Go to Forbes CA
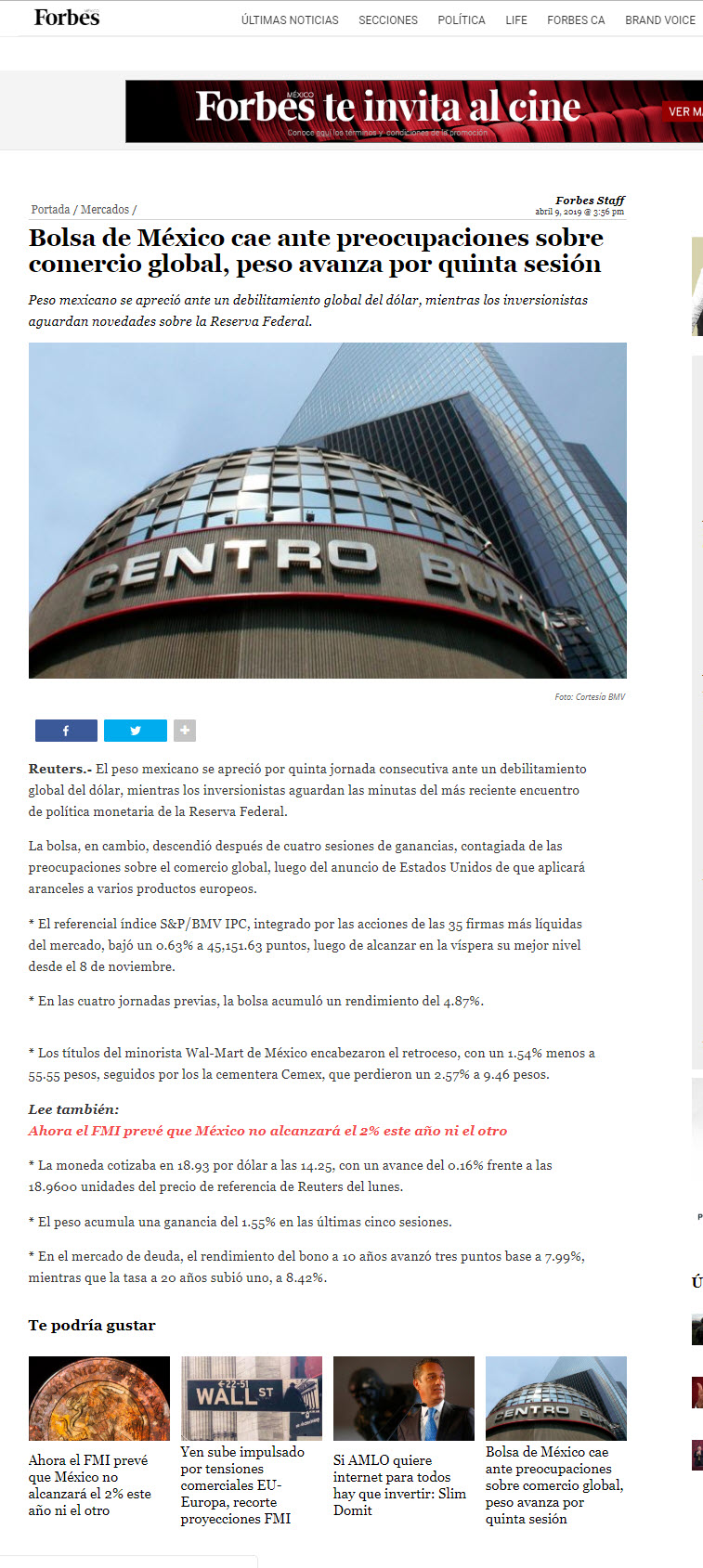This screenshot has width=703, height=1568. pyautogui.click(x=576, y=19)
